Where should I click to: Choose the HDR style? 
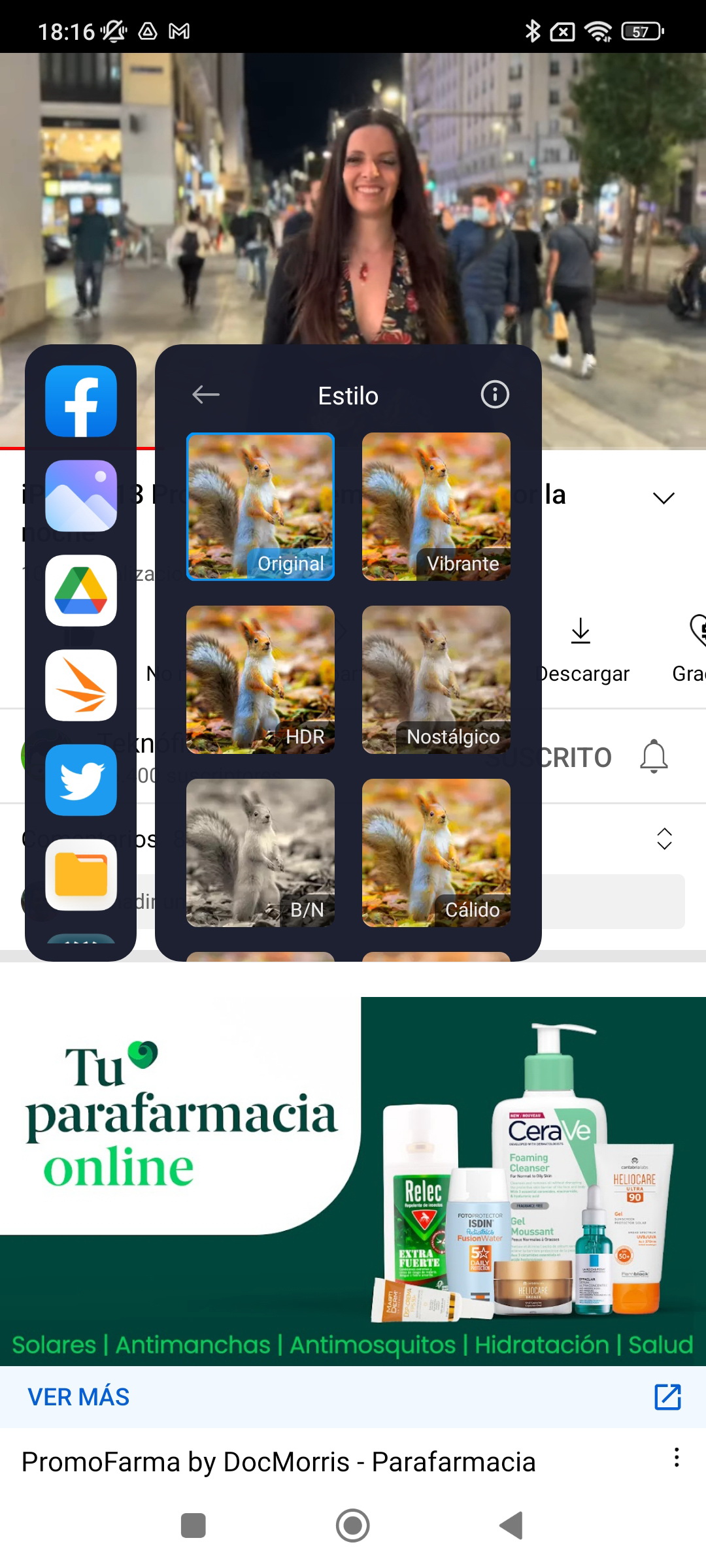click(x=260, y=679)
